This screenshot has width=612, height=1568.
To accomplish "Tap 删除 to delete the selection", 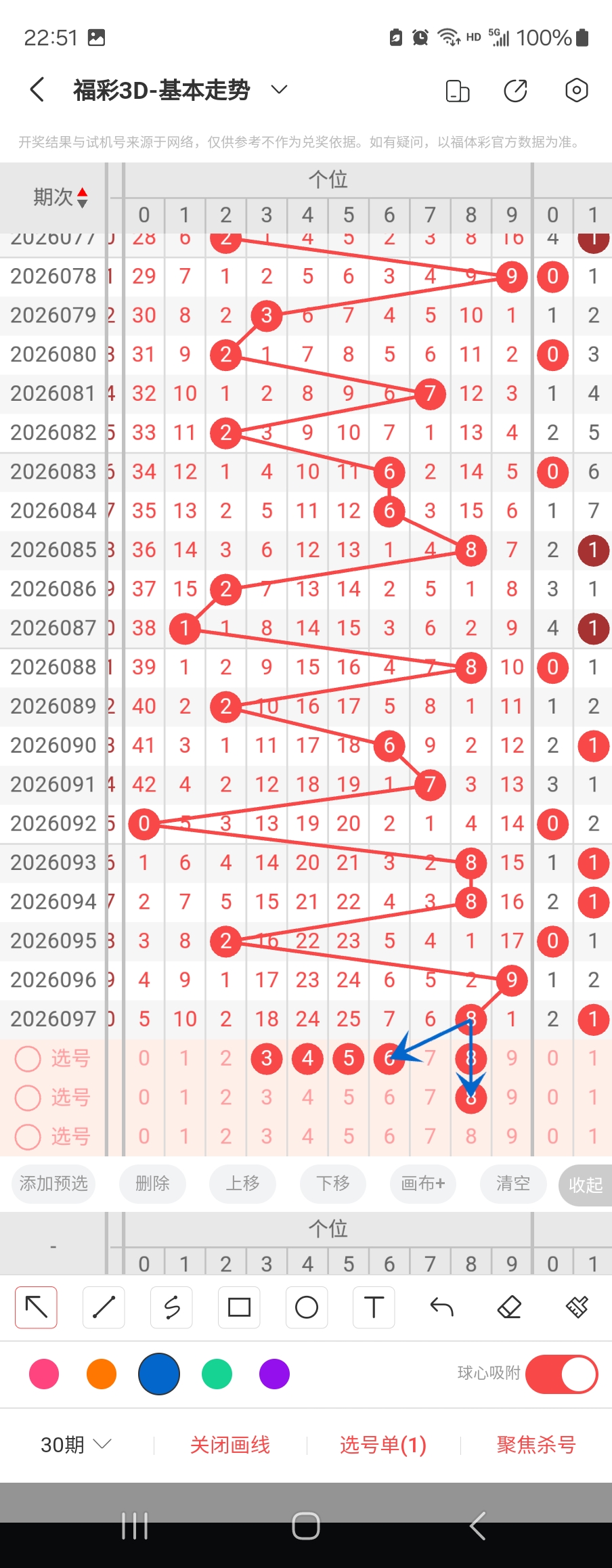I will click(152, 1183).
